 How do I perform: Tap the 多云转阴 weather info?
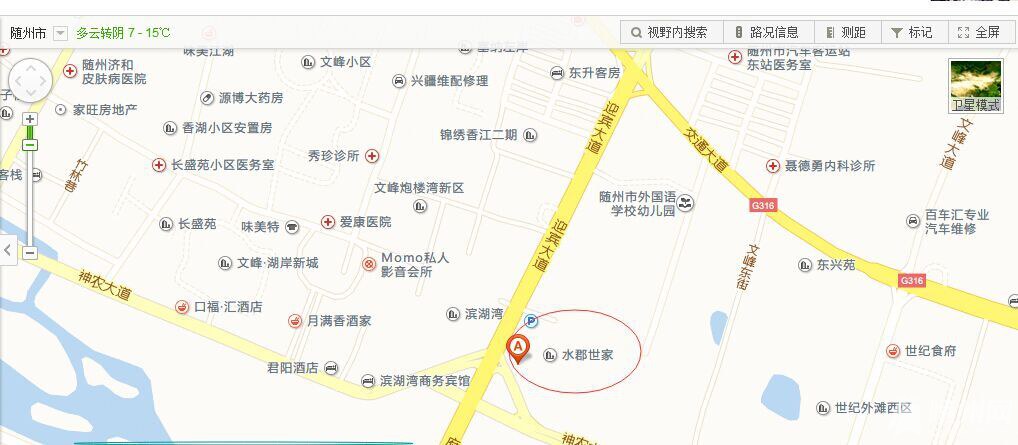(x=123, y=33)
